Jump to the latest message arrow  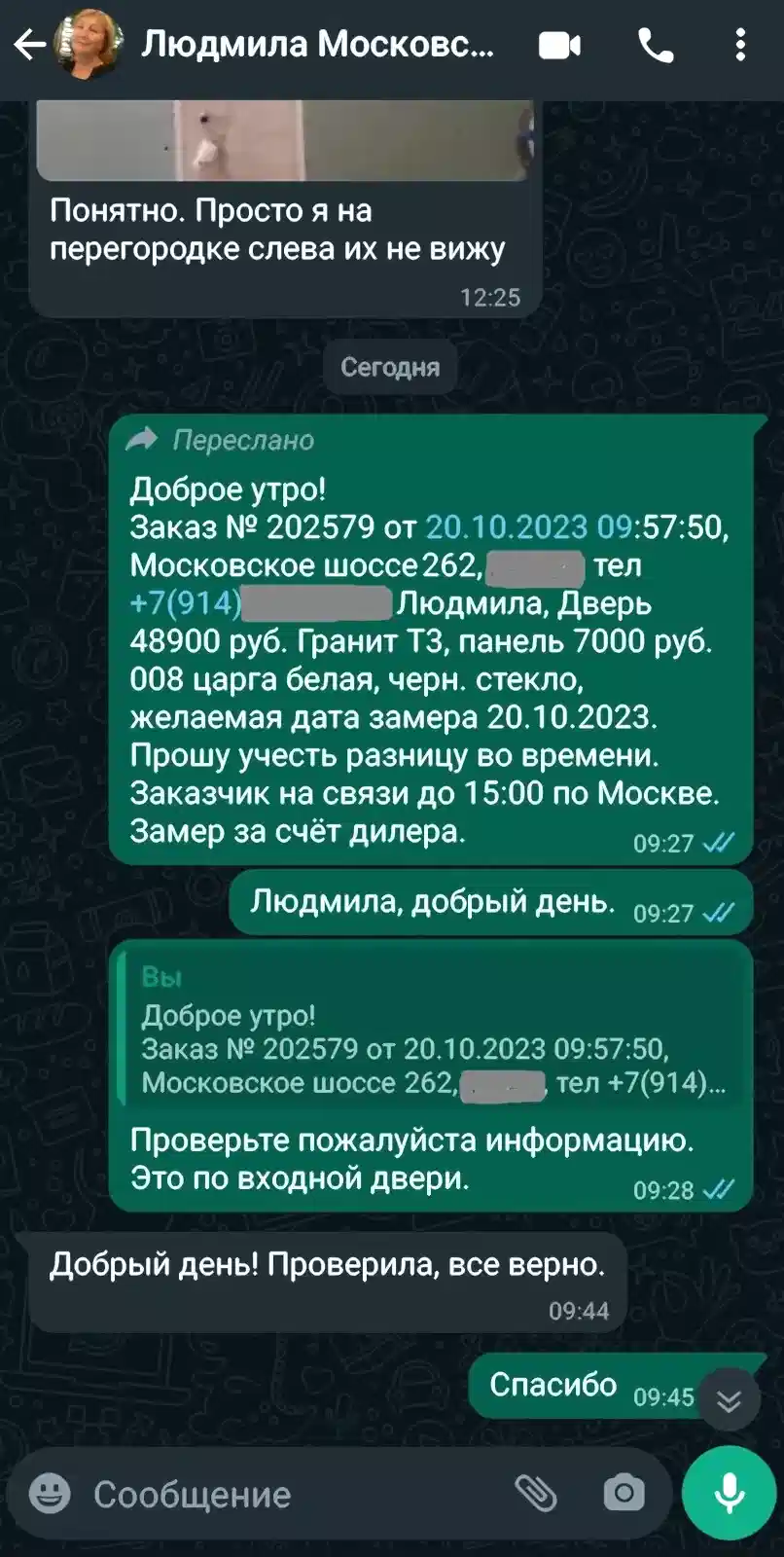tap(729, 1399)
